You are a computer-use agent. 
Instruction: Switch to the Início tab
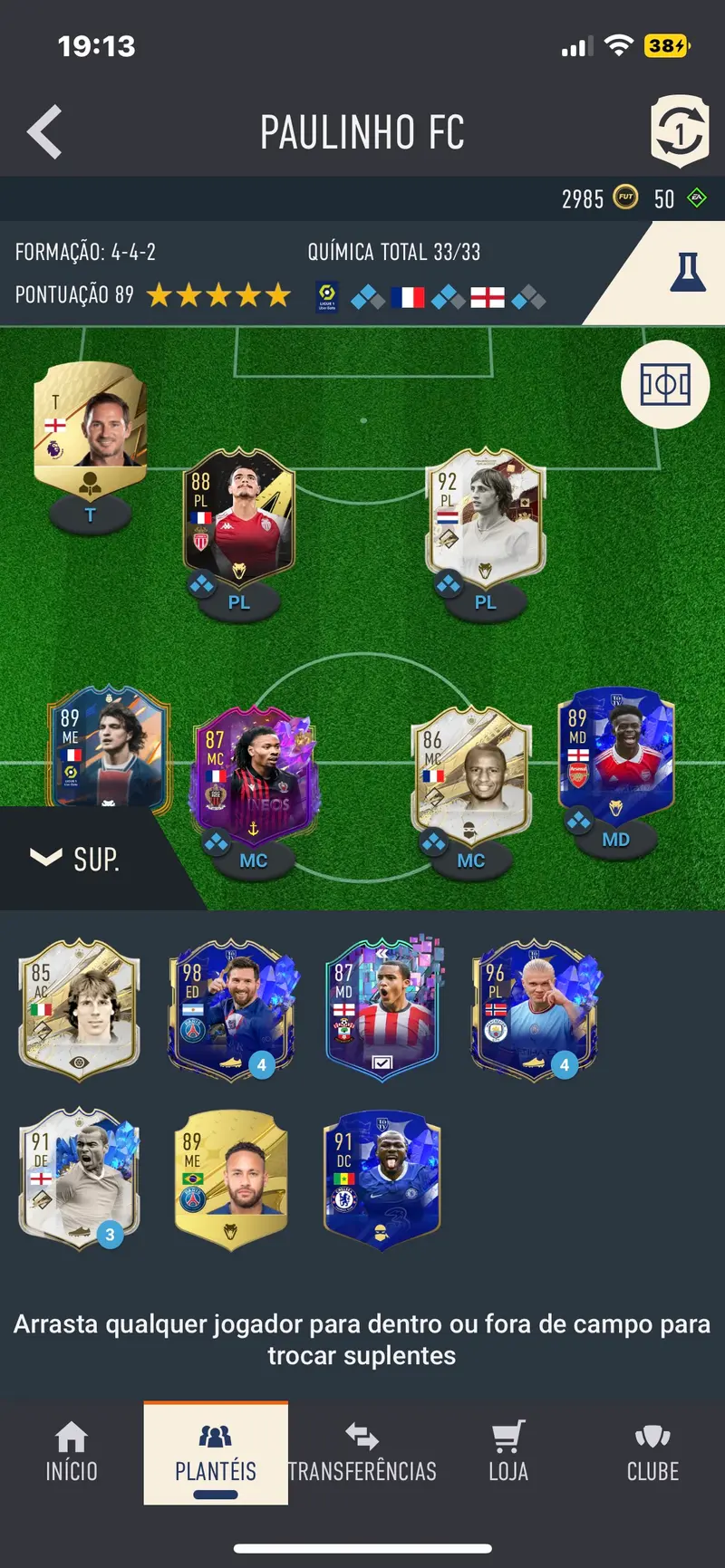click(72, 1452)
